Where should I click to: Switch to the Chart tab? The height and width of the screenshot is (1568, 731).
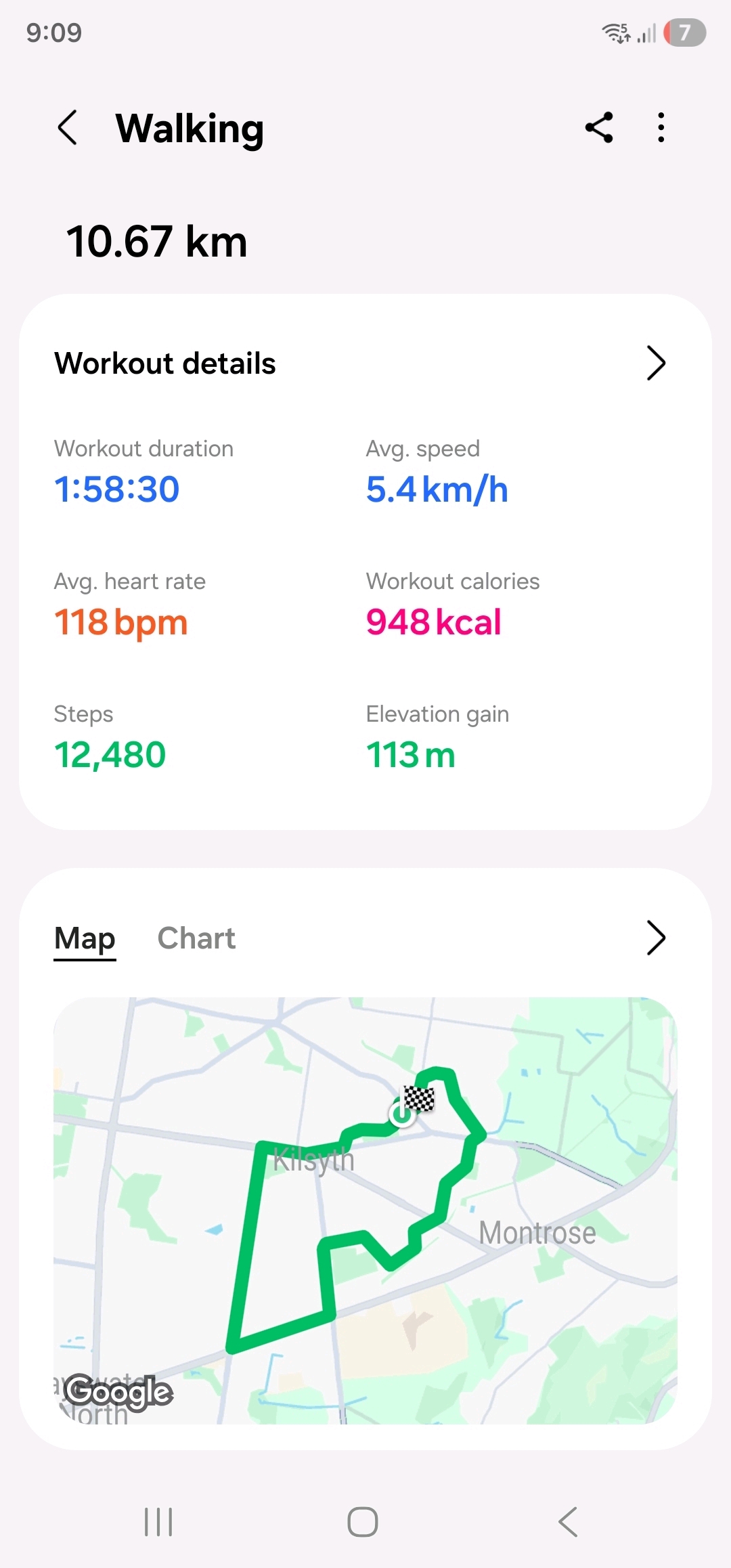coord(196,938)
